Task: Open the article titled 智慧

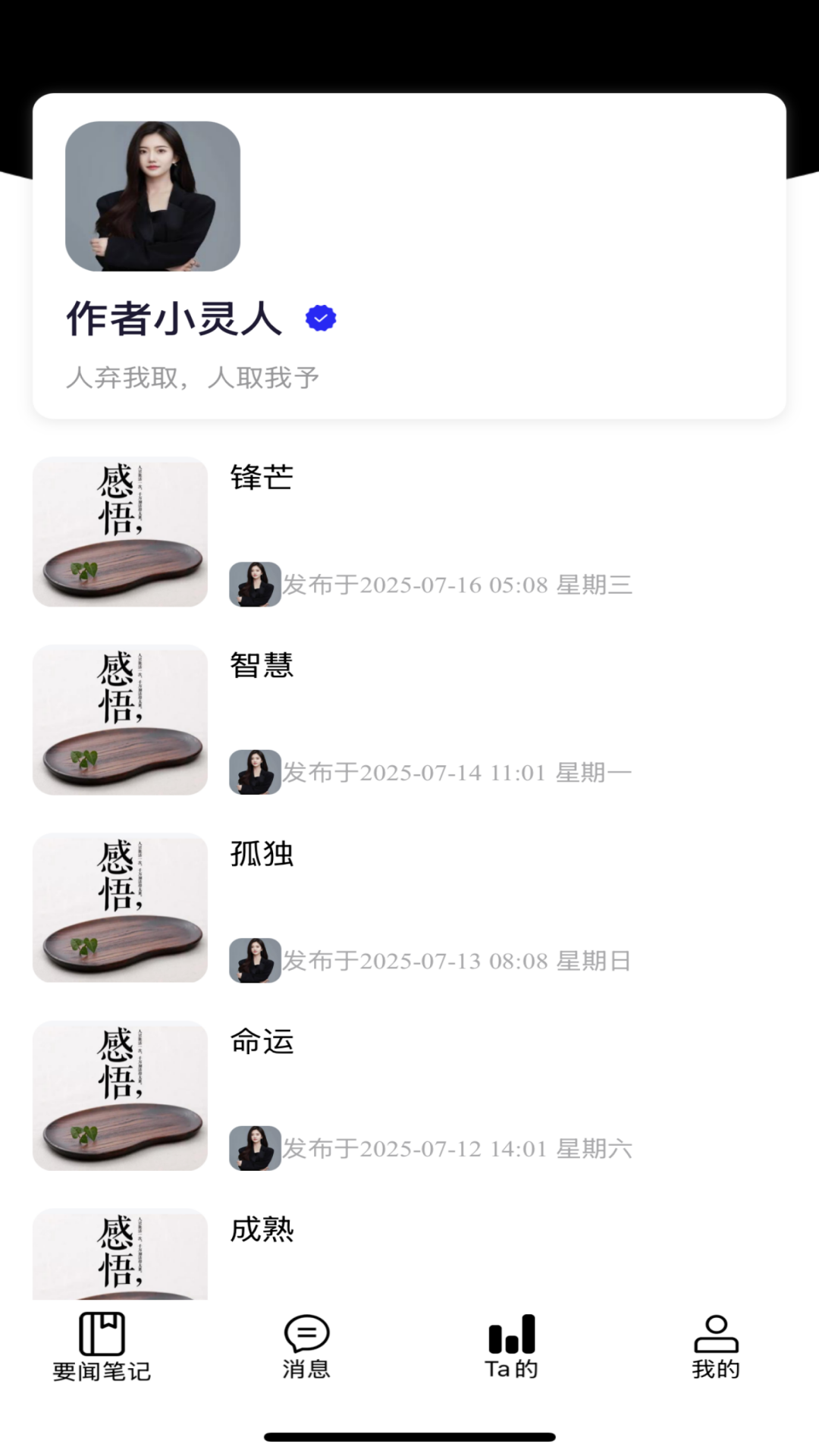Action: [x=262, y=667]
